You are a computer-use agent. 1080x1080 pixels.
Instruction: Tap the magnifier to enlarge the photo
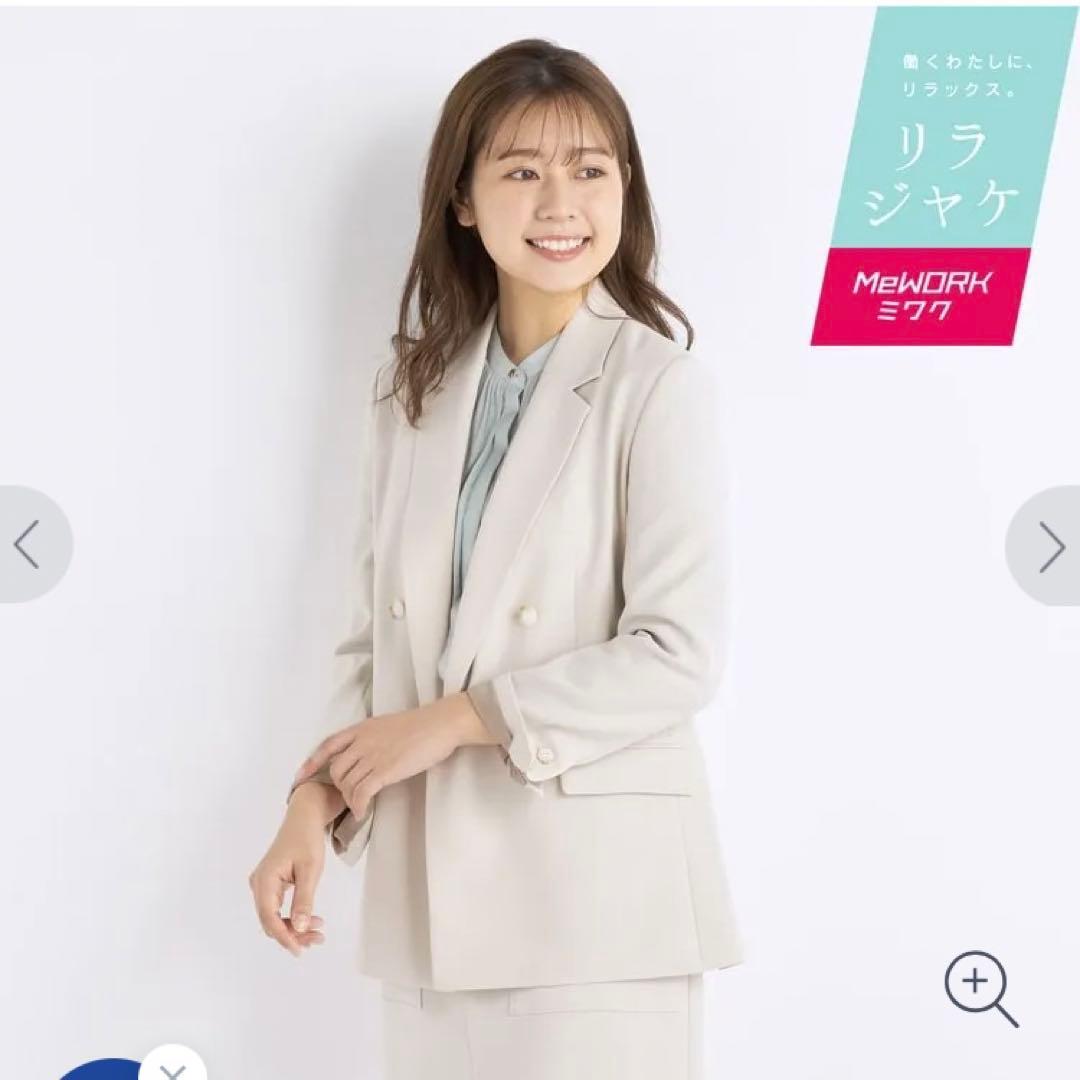[980, 986]
